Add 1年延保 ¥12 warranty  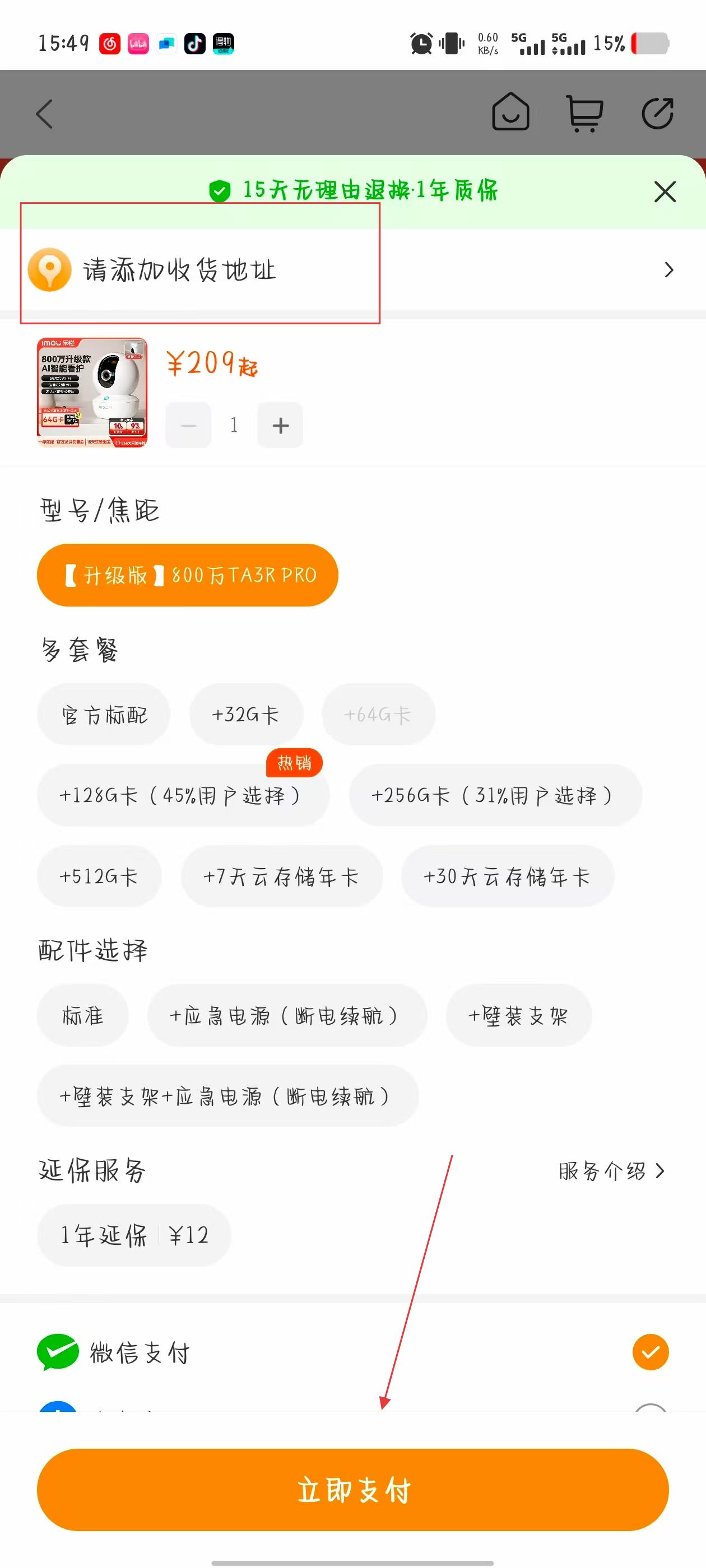pos(134,1235)
